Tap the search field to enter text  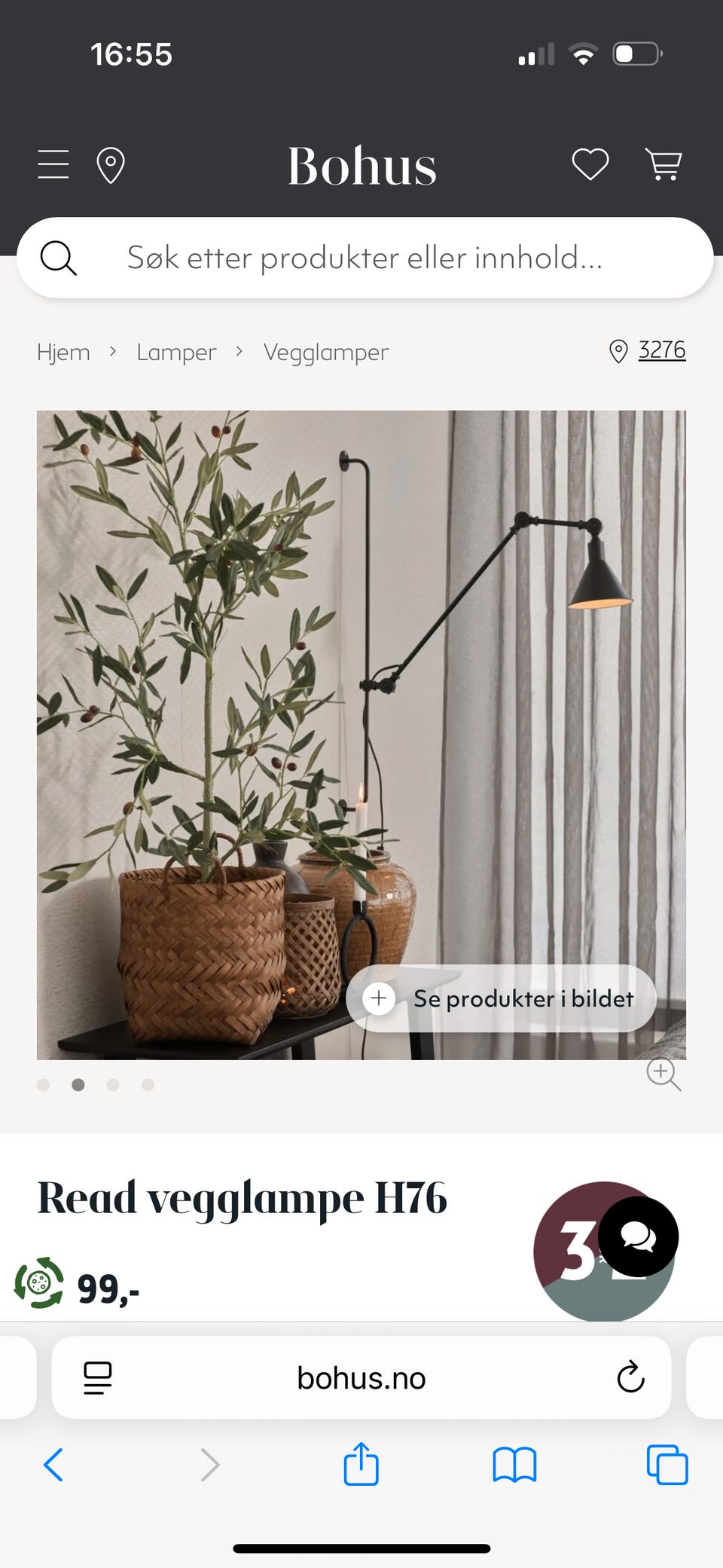click(361, 258)
